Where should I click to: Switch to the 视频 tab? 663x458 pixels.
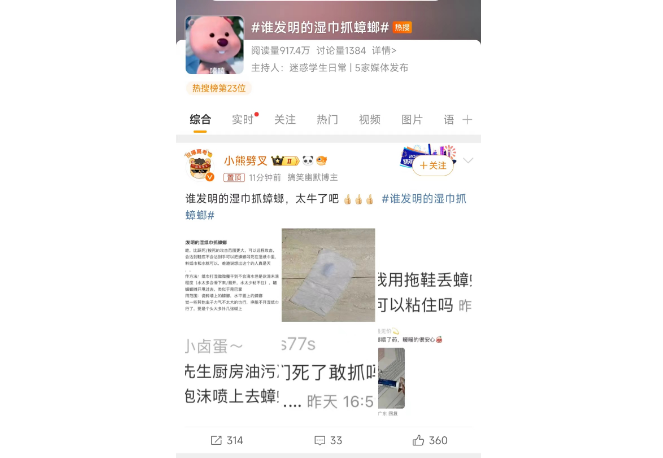[369, 119]
